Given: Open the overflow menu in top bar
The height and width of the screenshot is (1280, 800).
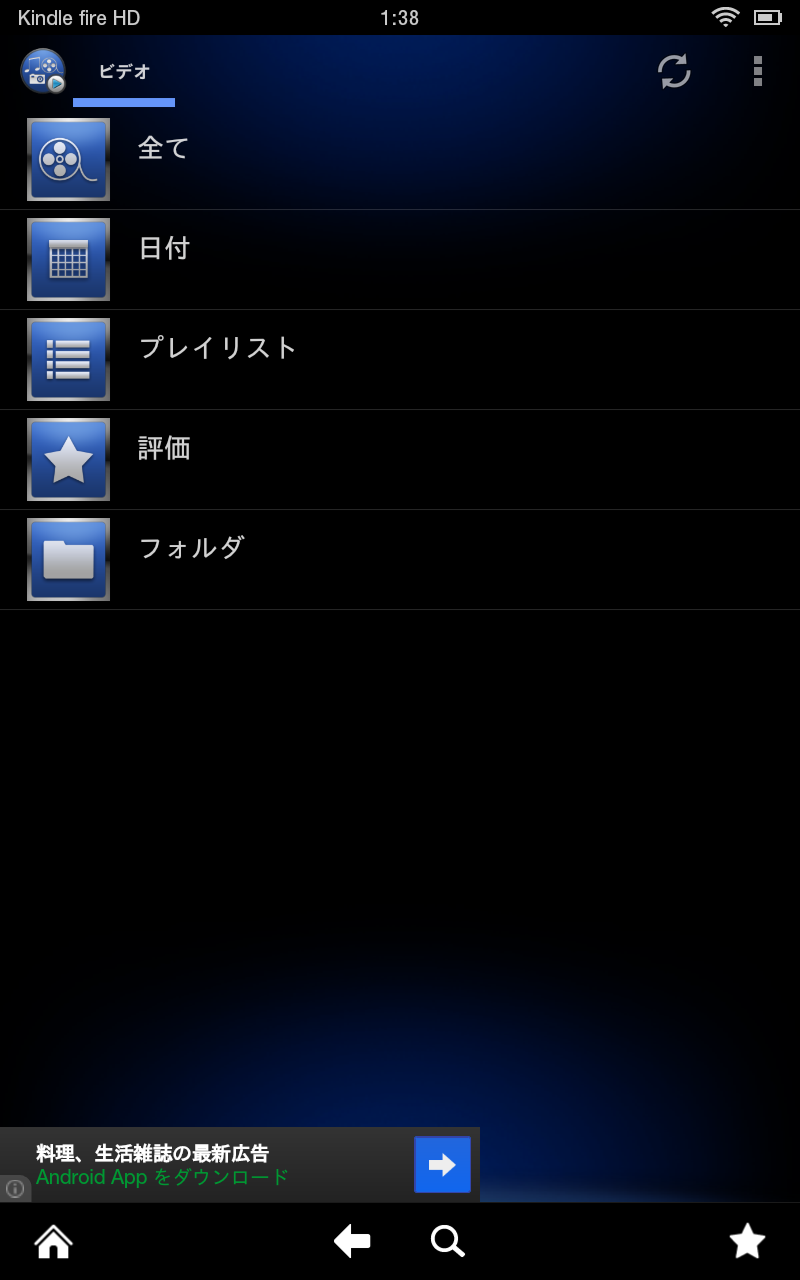Looking at the screenshot, I should (x=758, y=71).
